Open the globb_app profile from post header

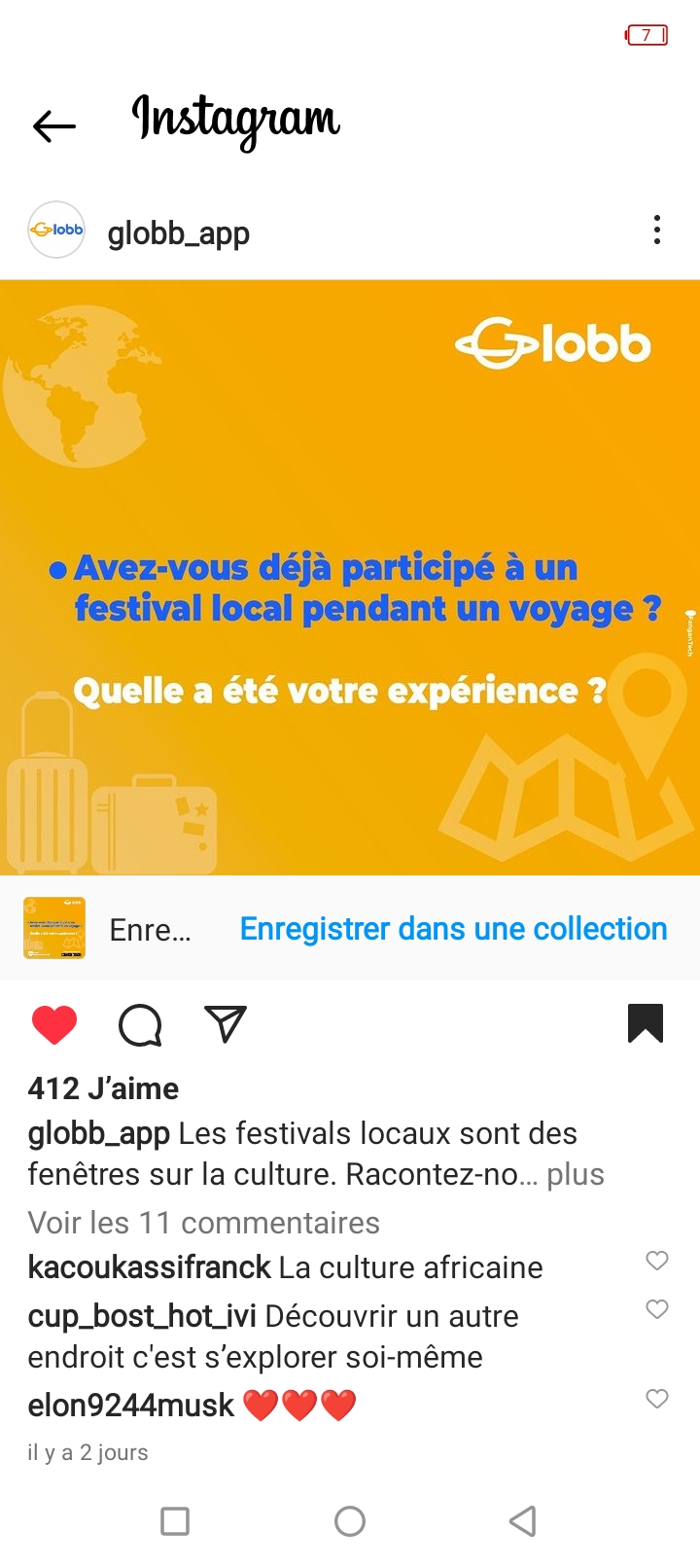pos(178,233)
